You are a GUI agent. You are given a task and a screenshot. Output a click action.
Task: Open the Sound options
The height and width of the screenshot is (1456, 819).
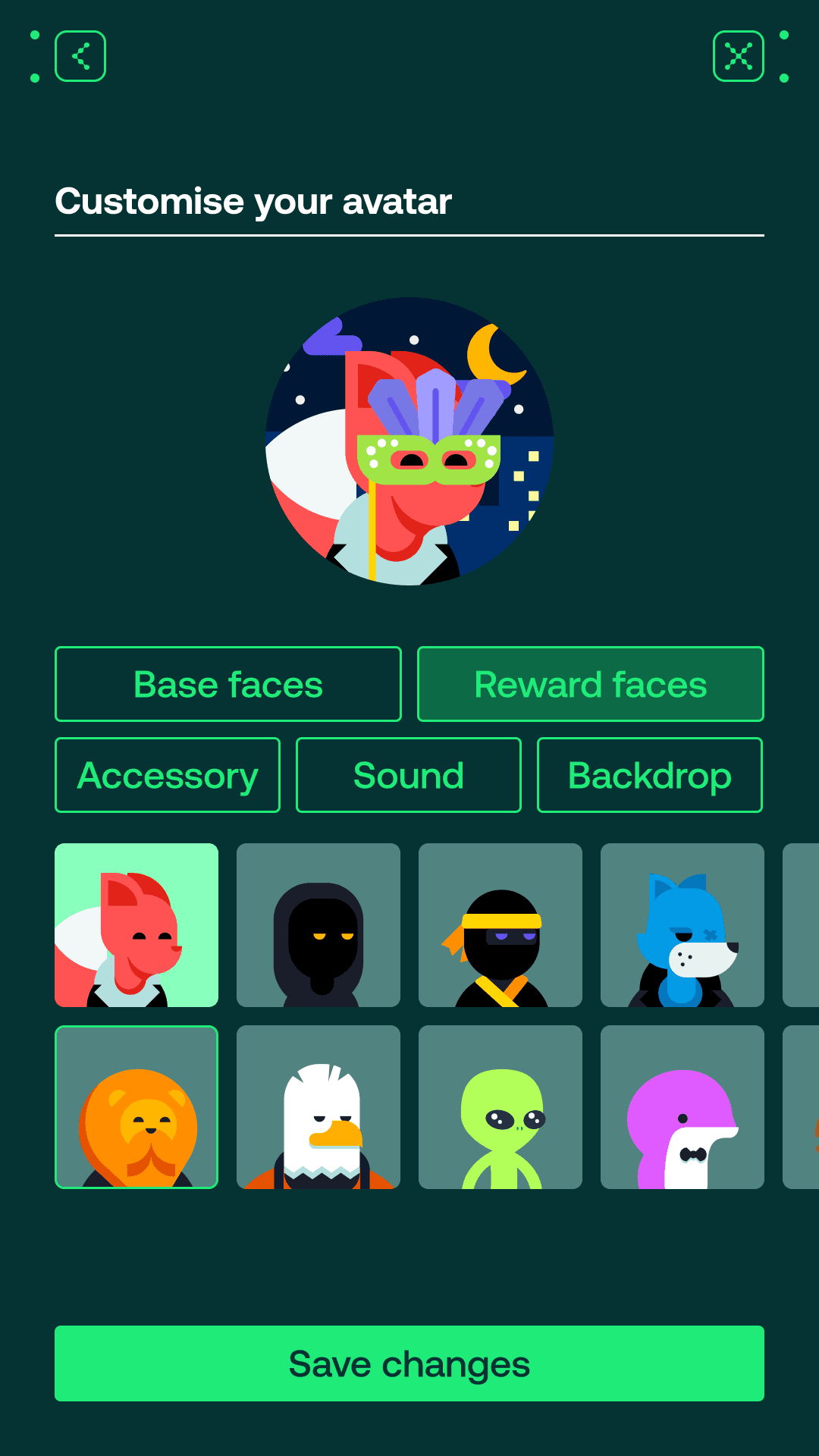point(409,775)
